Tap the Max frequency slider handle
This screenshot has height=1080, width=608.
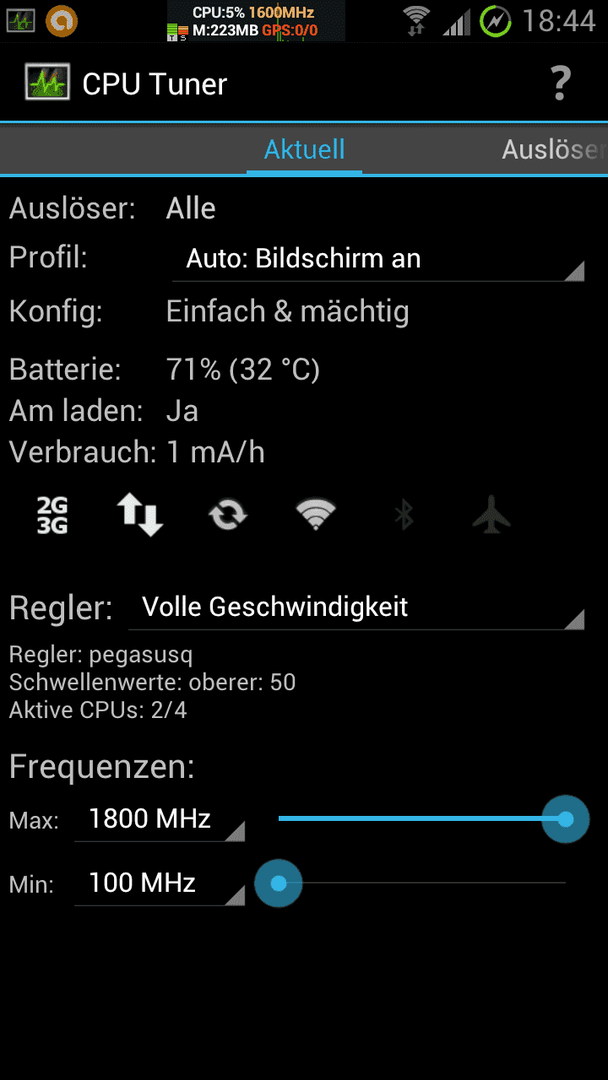565,819
